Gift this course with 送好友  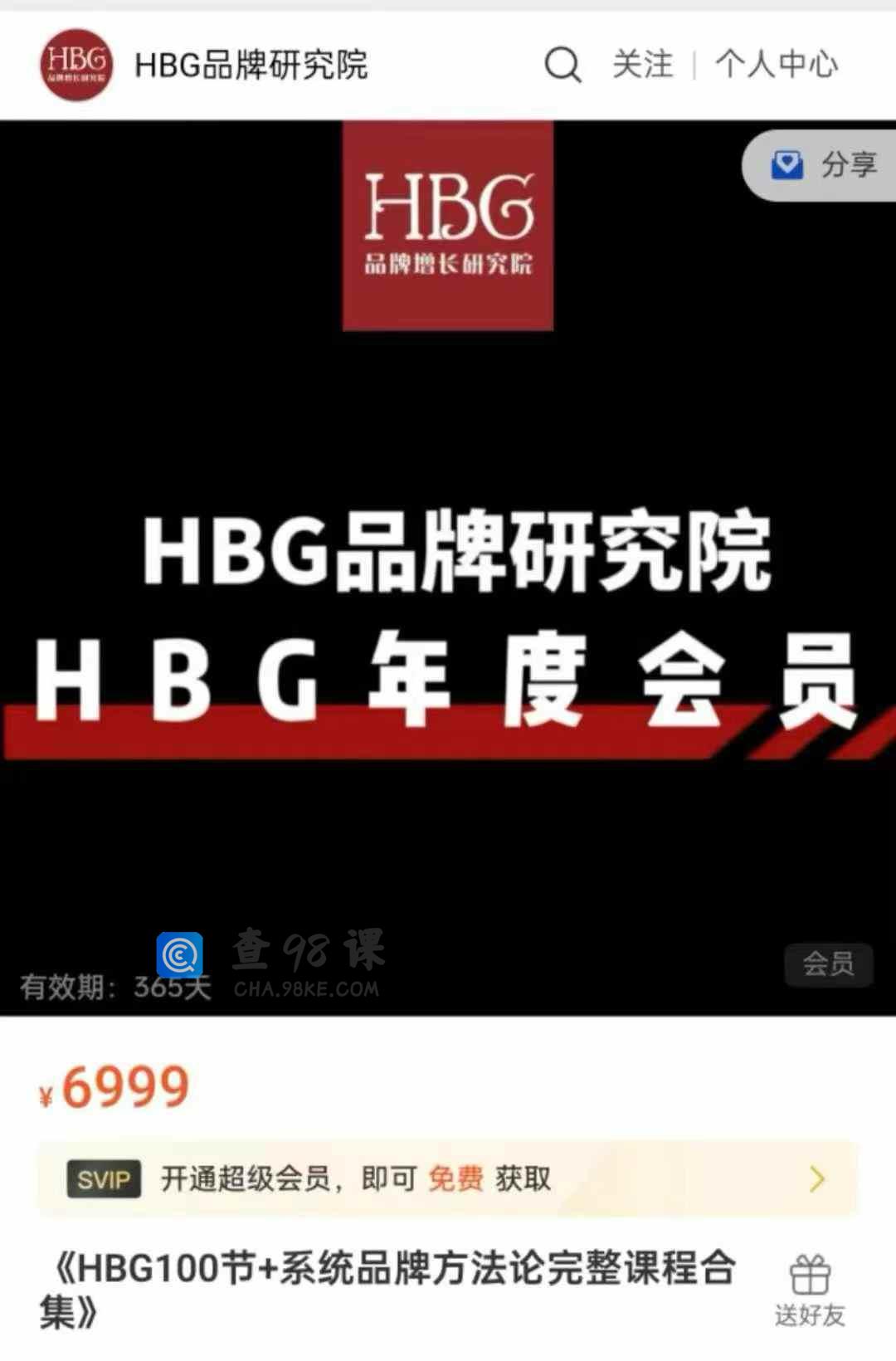810,1290
